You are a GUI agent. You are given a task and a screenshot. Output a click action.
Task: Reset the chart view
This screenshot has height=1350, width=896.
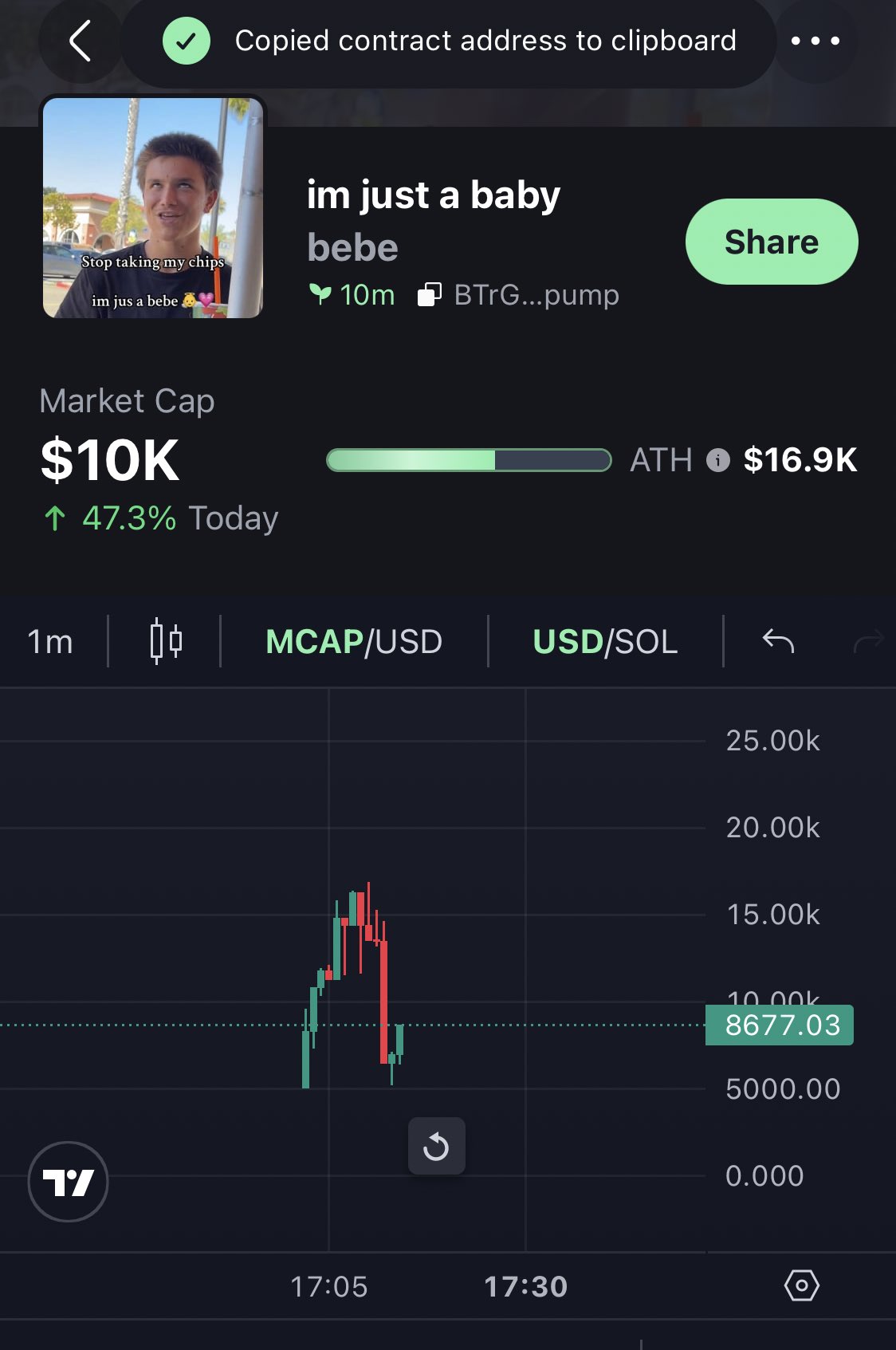pyautogui.click(x=436, y=1147)
